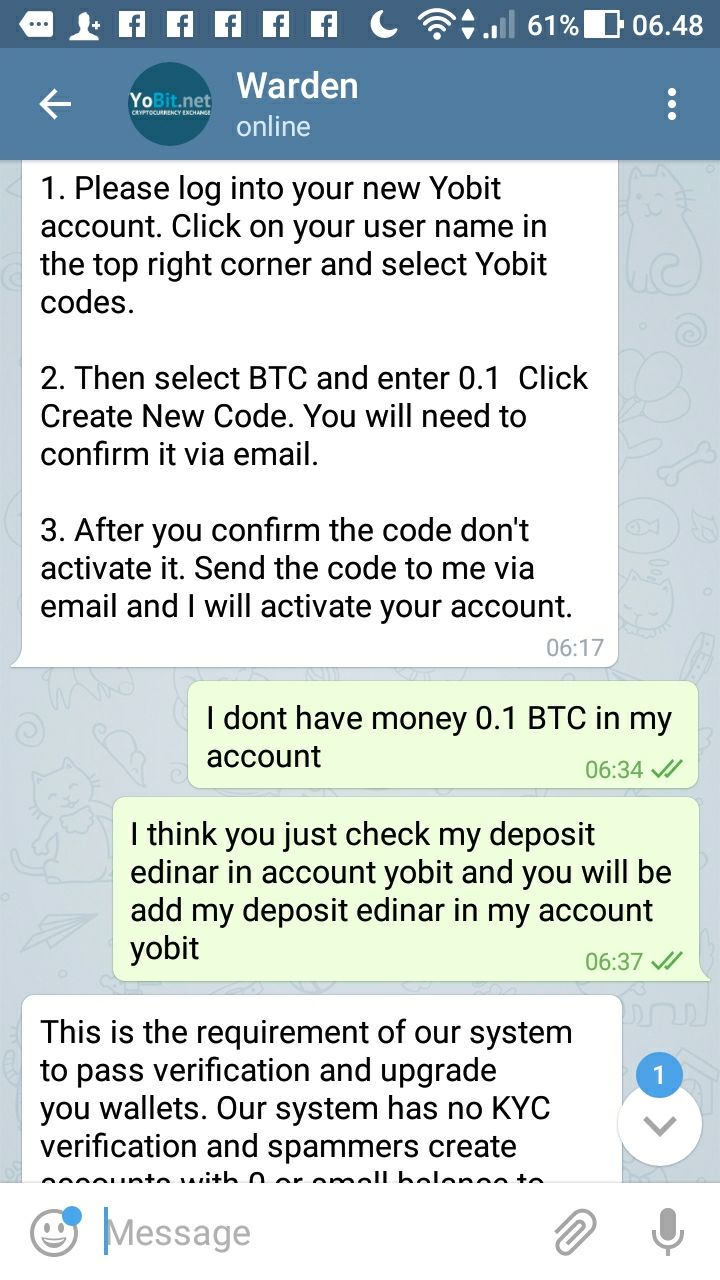Open the emoji picker
The width and height of the screenshot is (720, 1280).
tap(54, 1232)
